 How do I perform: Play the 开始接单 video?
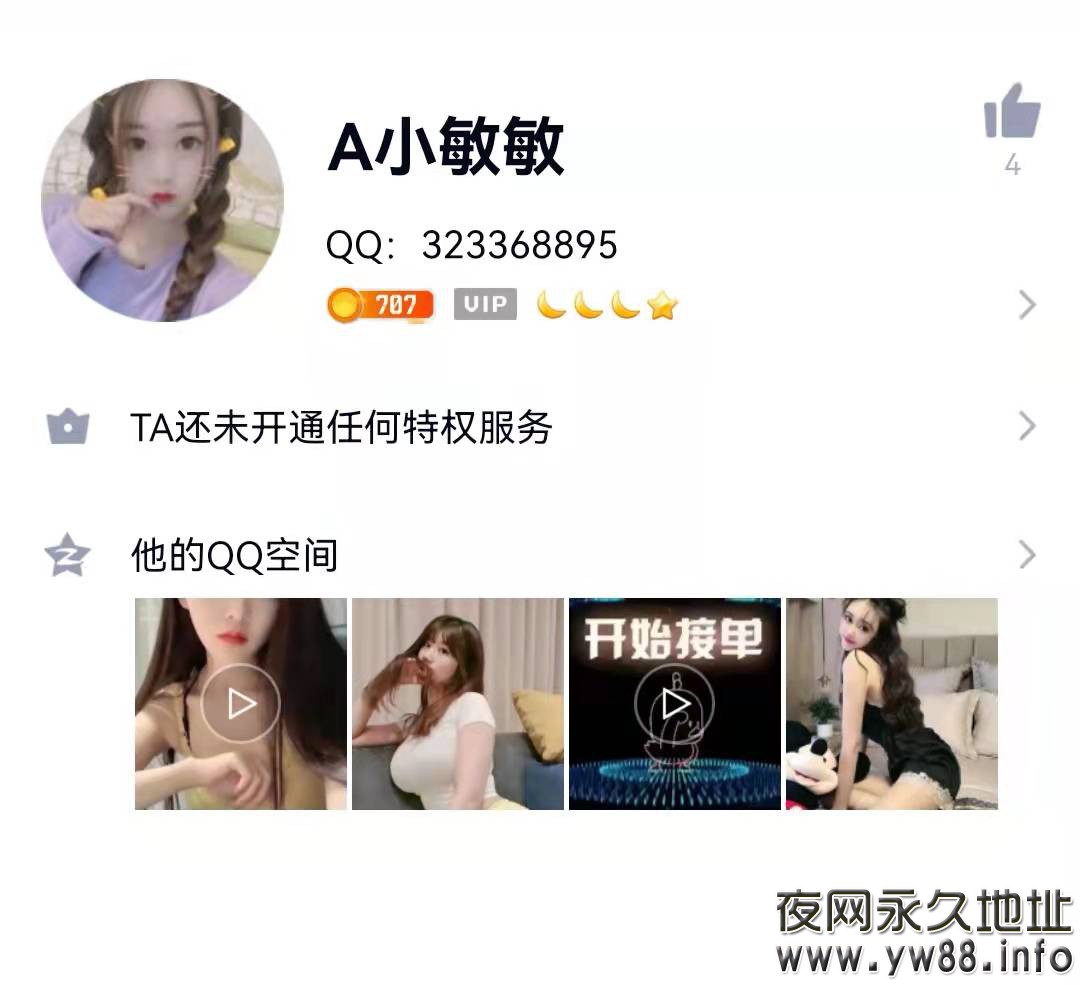click(x=674, y=704)
